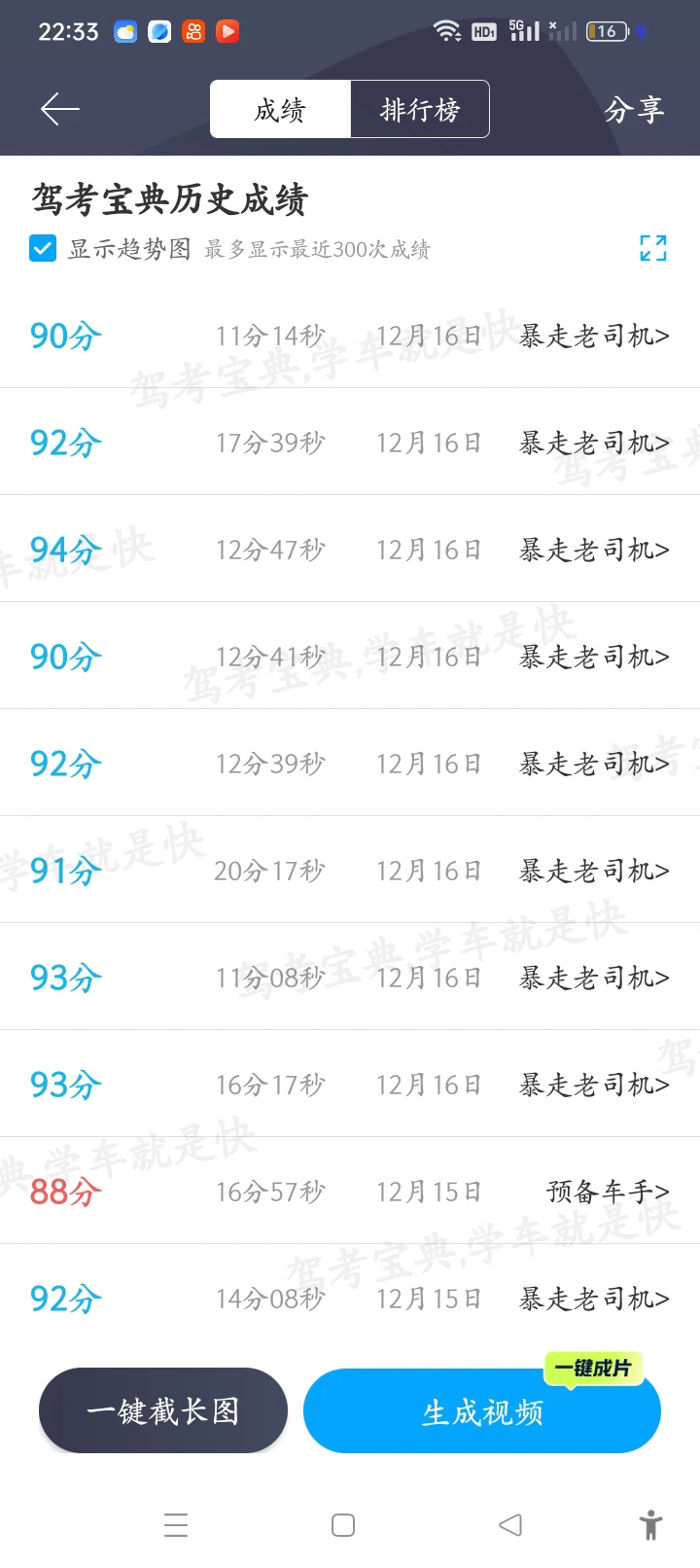700x1568 pixels.
Task: Open the 92分 record with 12分39秒
Action: click(350, 764)
